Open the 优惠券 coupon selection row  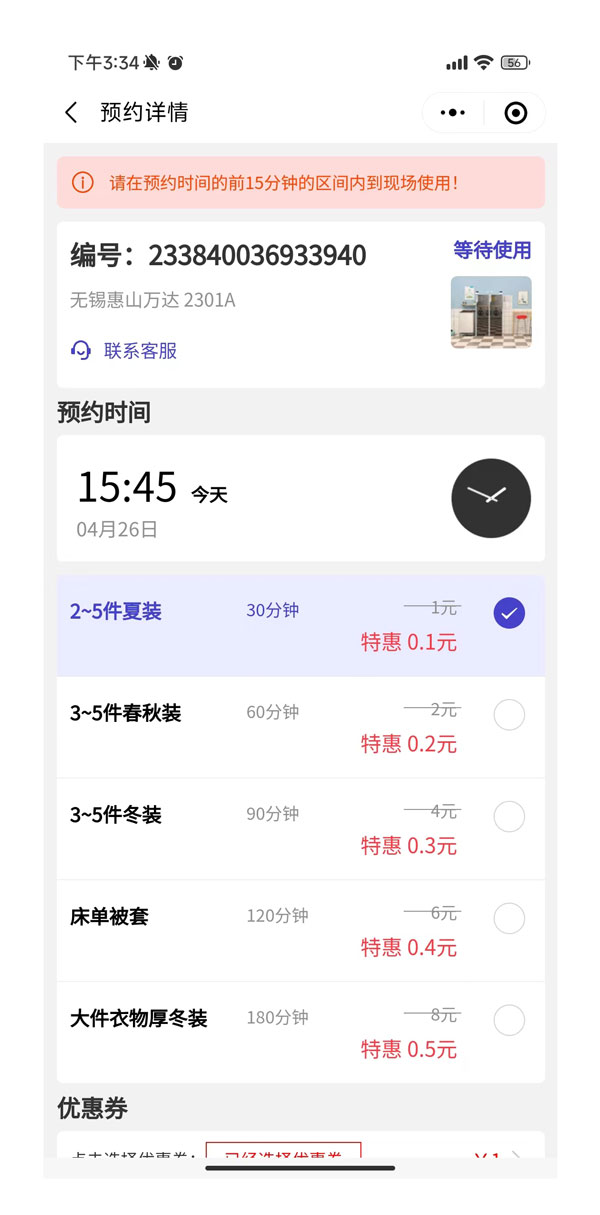[x=300, y=1150]
